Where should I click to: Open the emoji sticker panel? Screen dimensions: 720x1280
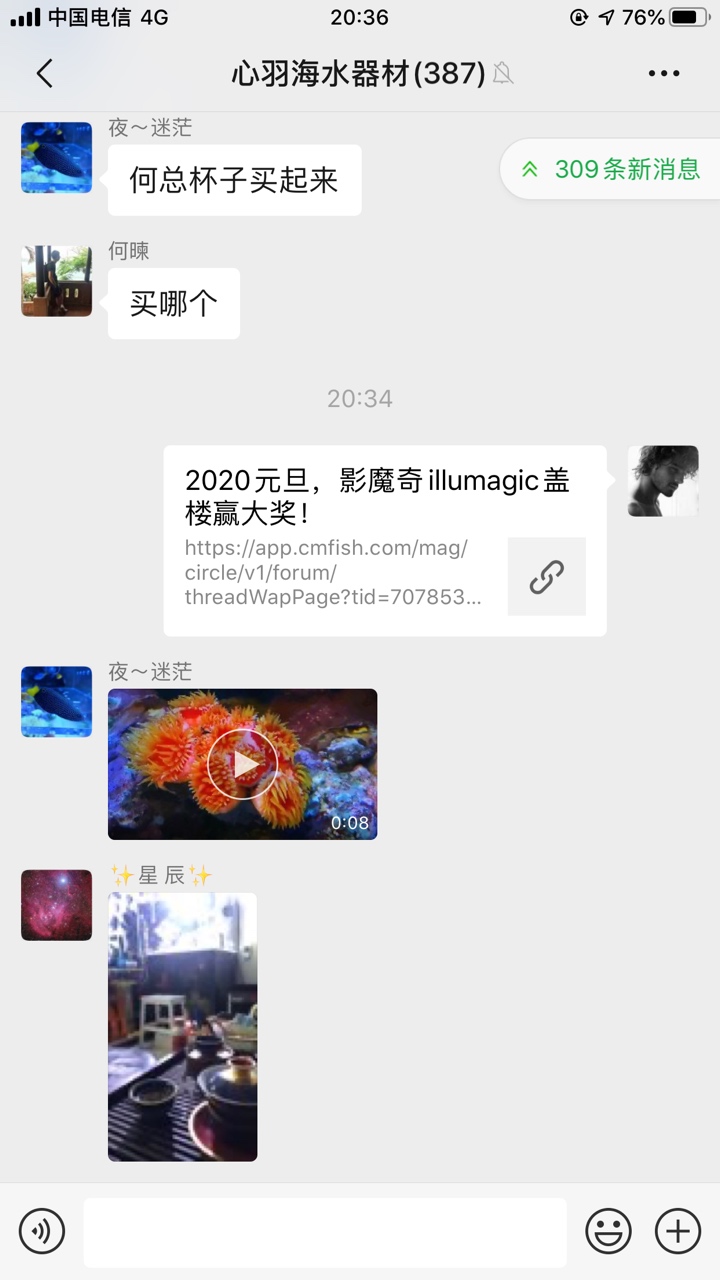pos(608,1230)
